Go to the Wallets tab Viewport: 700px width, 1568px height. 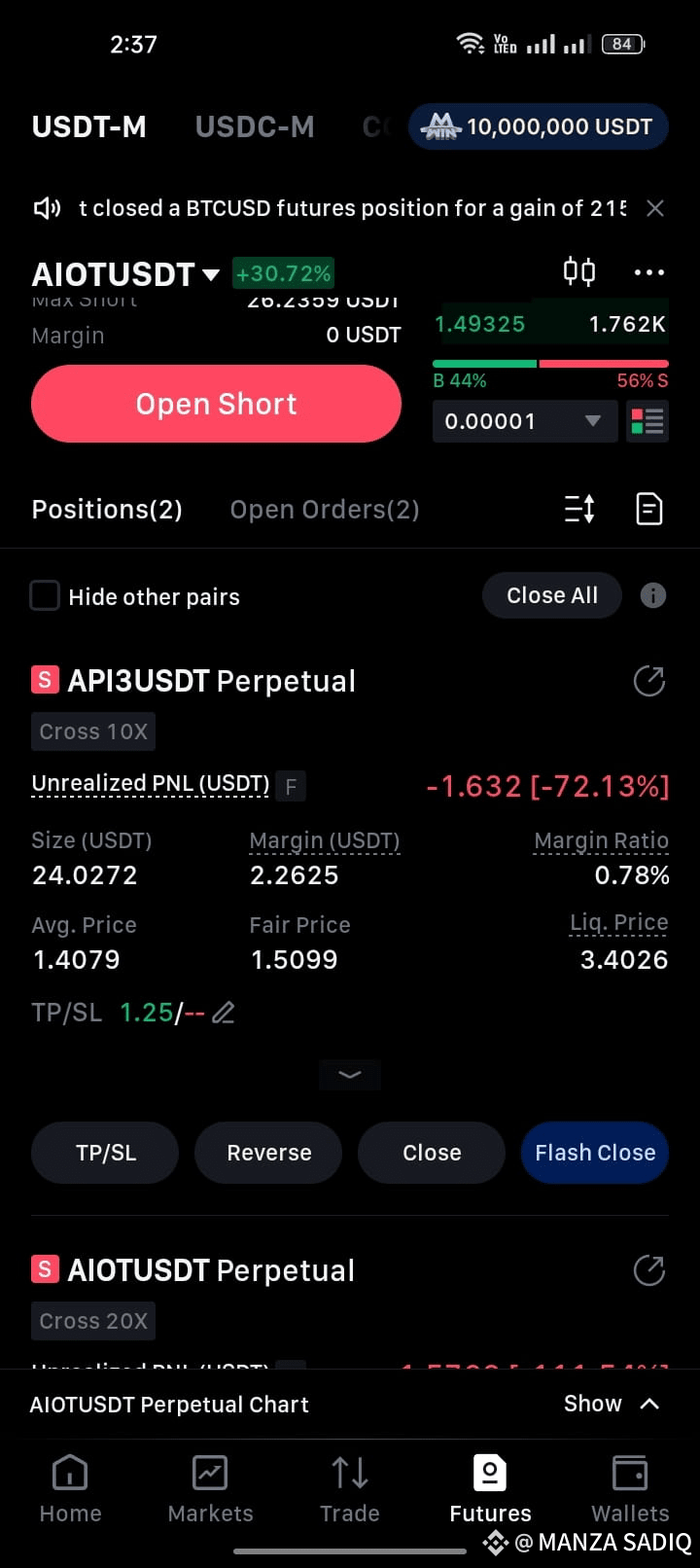pos(630,1488)
